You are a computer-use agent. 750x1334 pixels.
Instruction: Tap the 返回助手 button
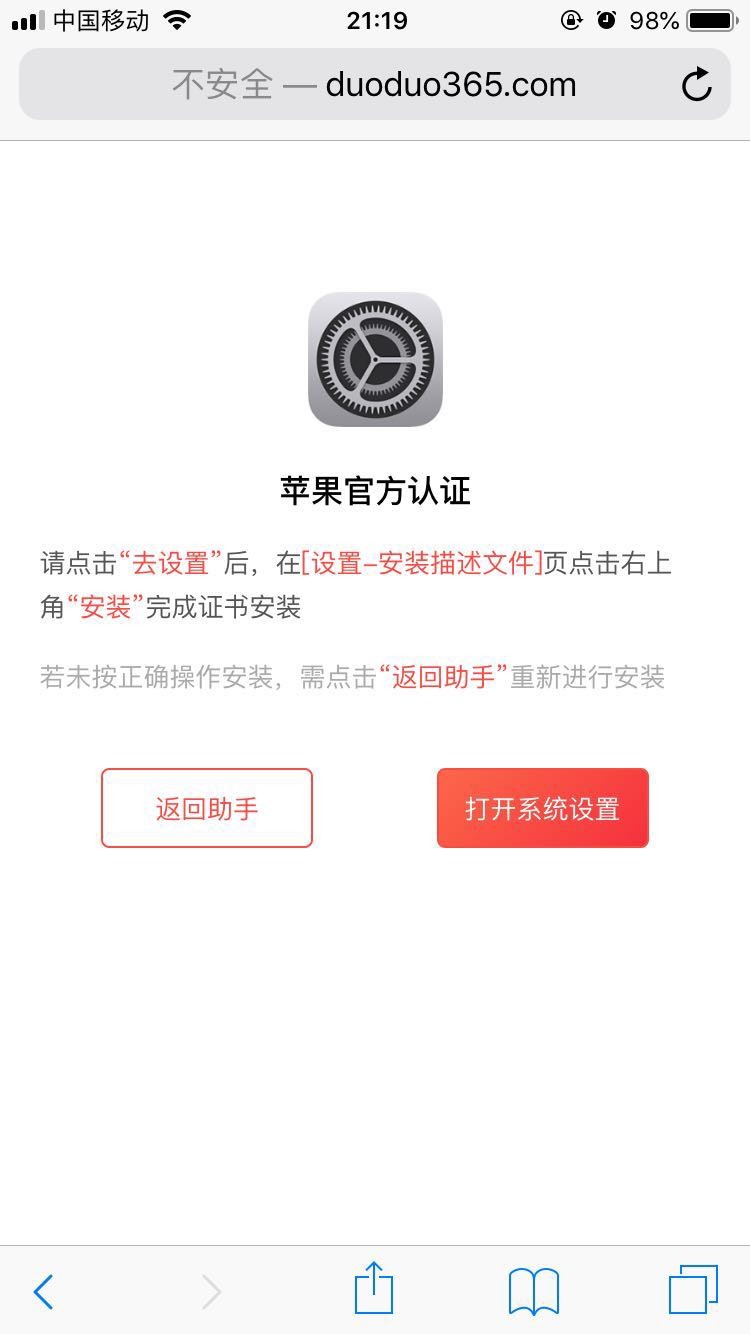click(207, 808)
